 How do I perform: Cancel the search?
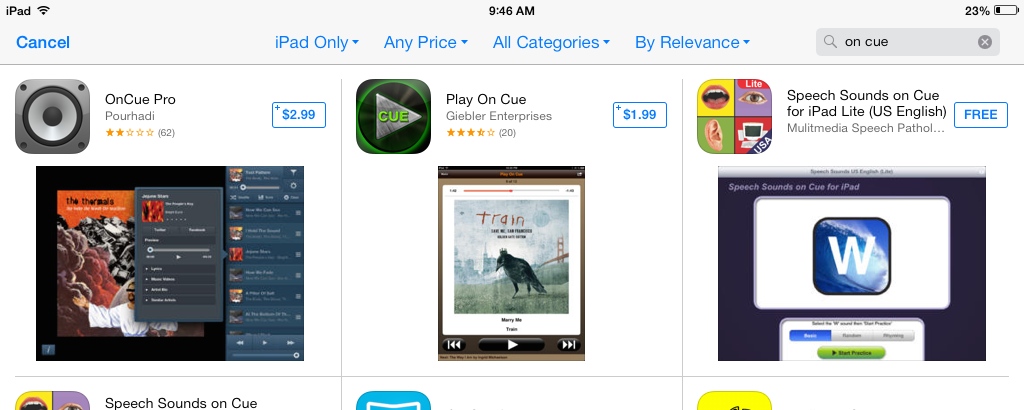(x=43, y=42)
